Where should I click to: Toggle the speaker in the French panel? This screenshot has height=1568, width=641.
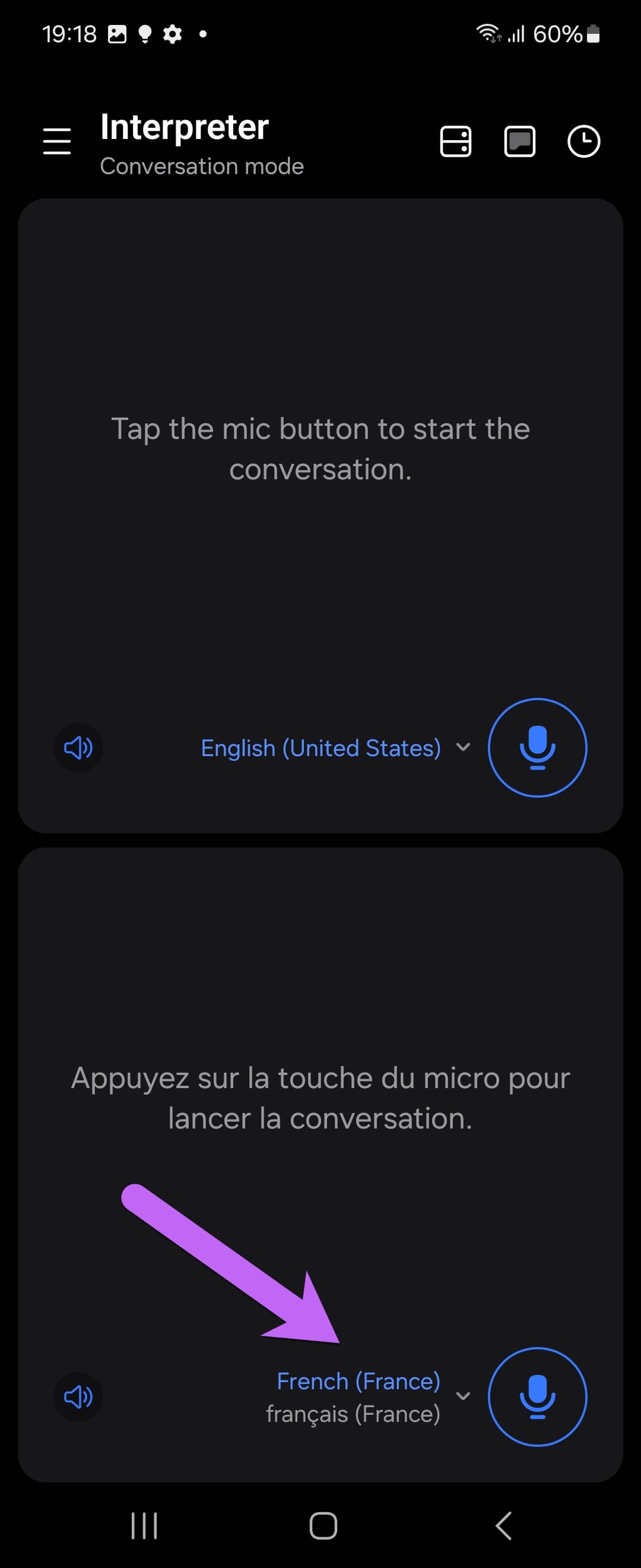tap(78, 1396)
